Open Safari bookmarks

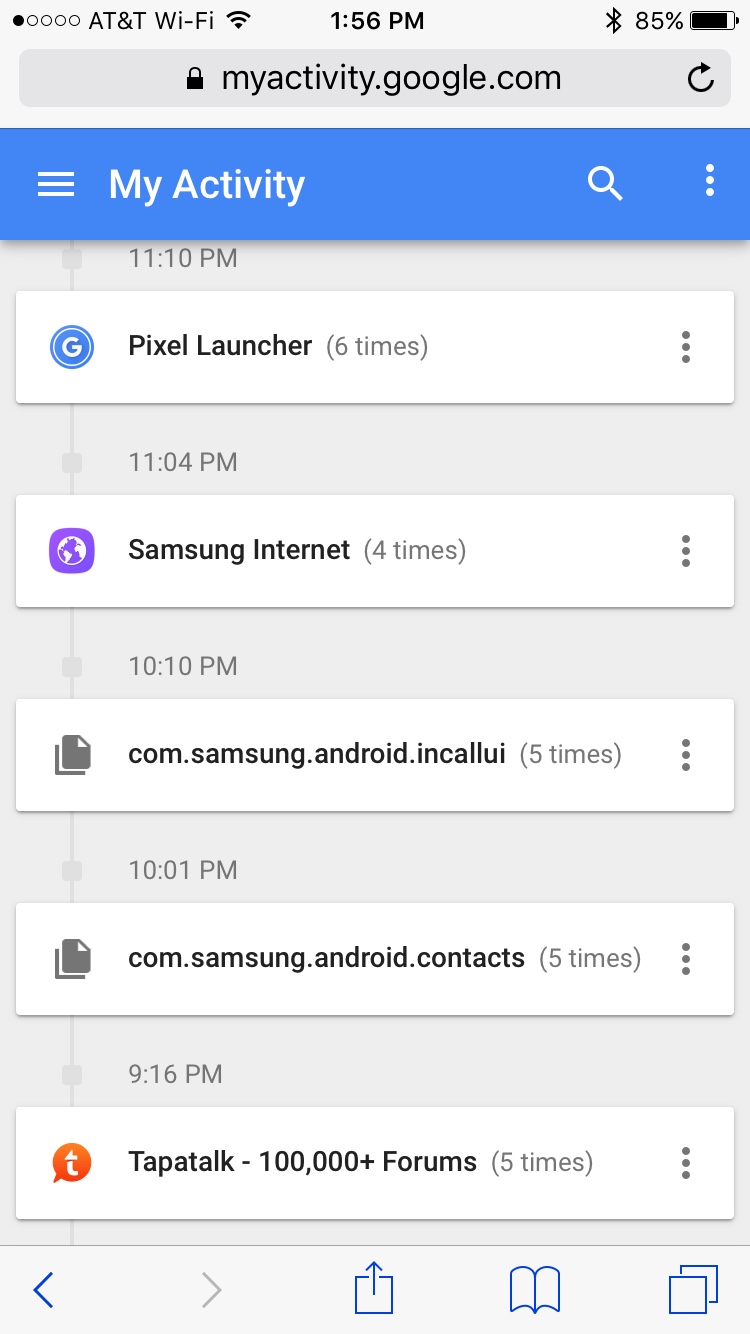535,1290
